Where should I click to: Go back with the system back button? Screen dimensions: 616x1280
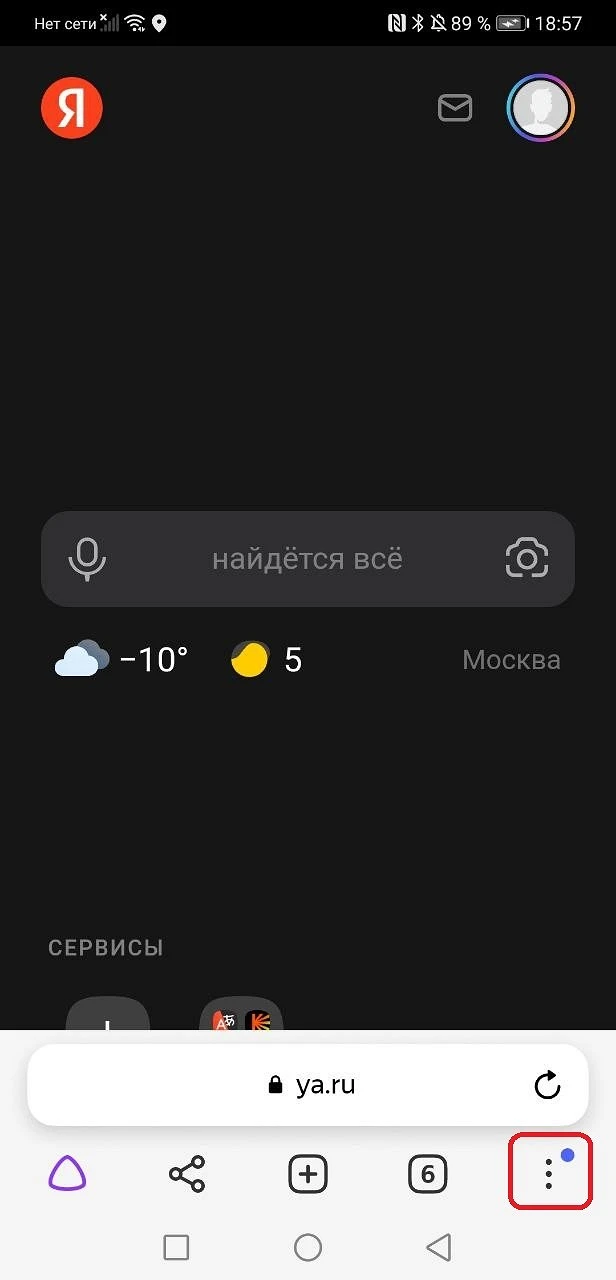click(438, 1246)
